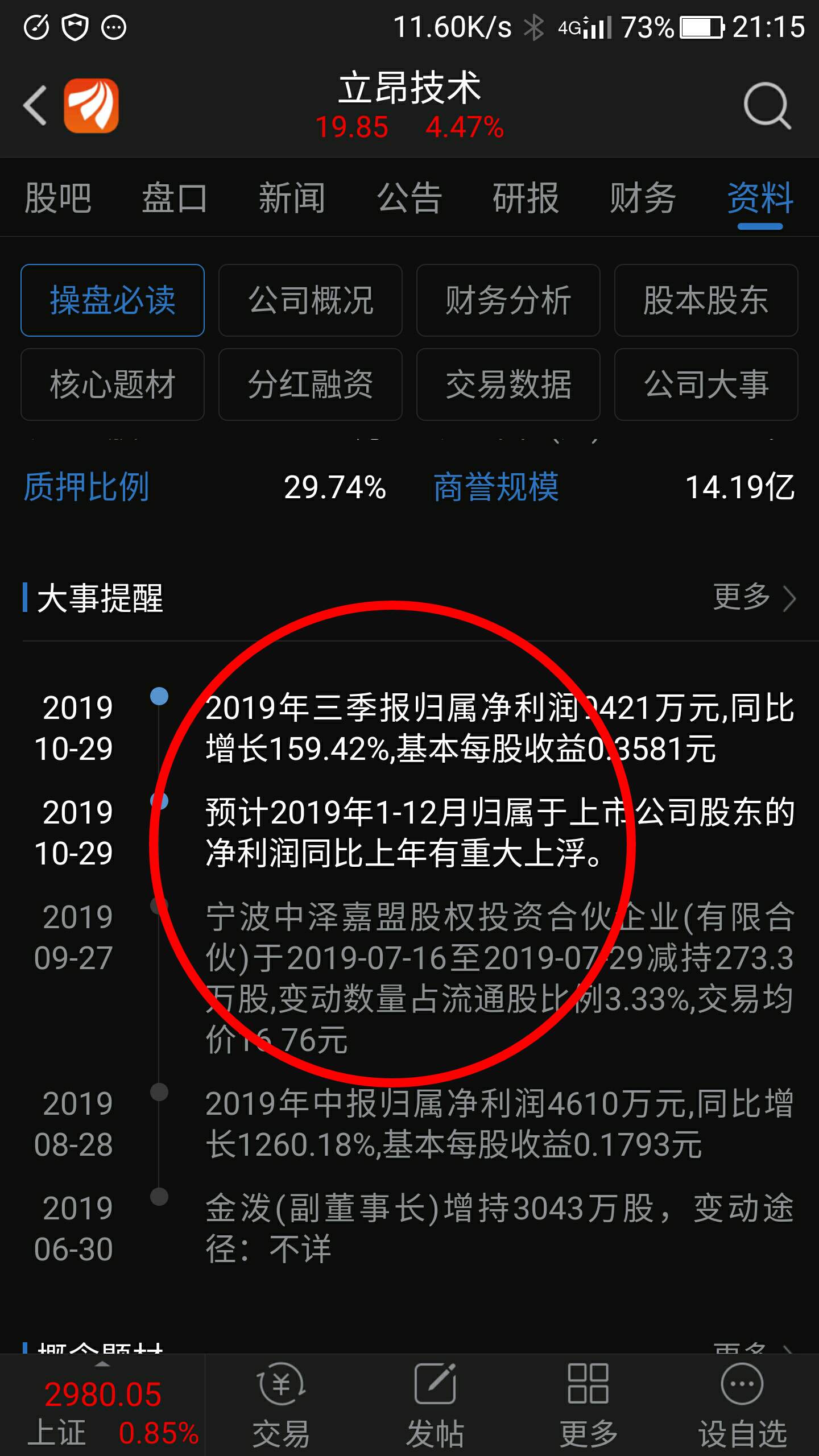This screenshot has height=1456, width=819.
Task: Select the 公司概况 chip
Action: (x=311, y=300)
